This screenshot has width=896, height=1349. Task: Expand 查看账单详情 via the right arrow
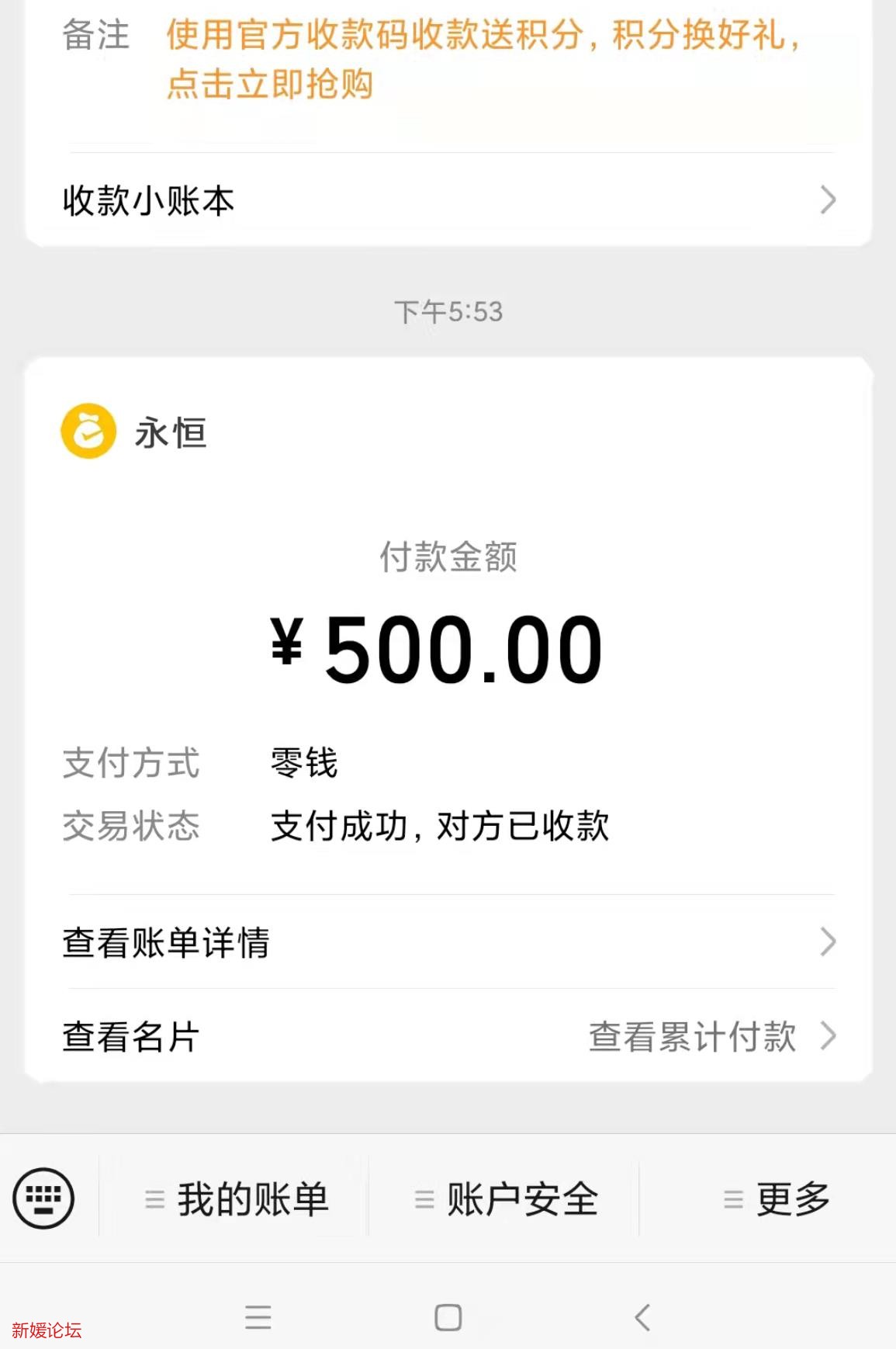click(x=829, y=942)
